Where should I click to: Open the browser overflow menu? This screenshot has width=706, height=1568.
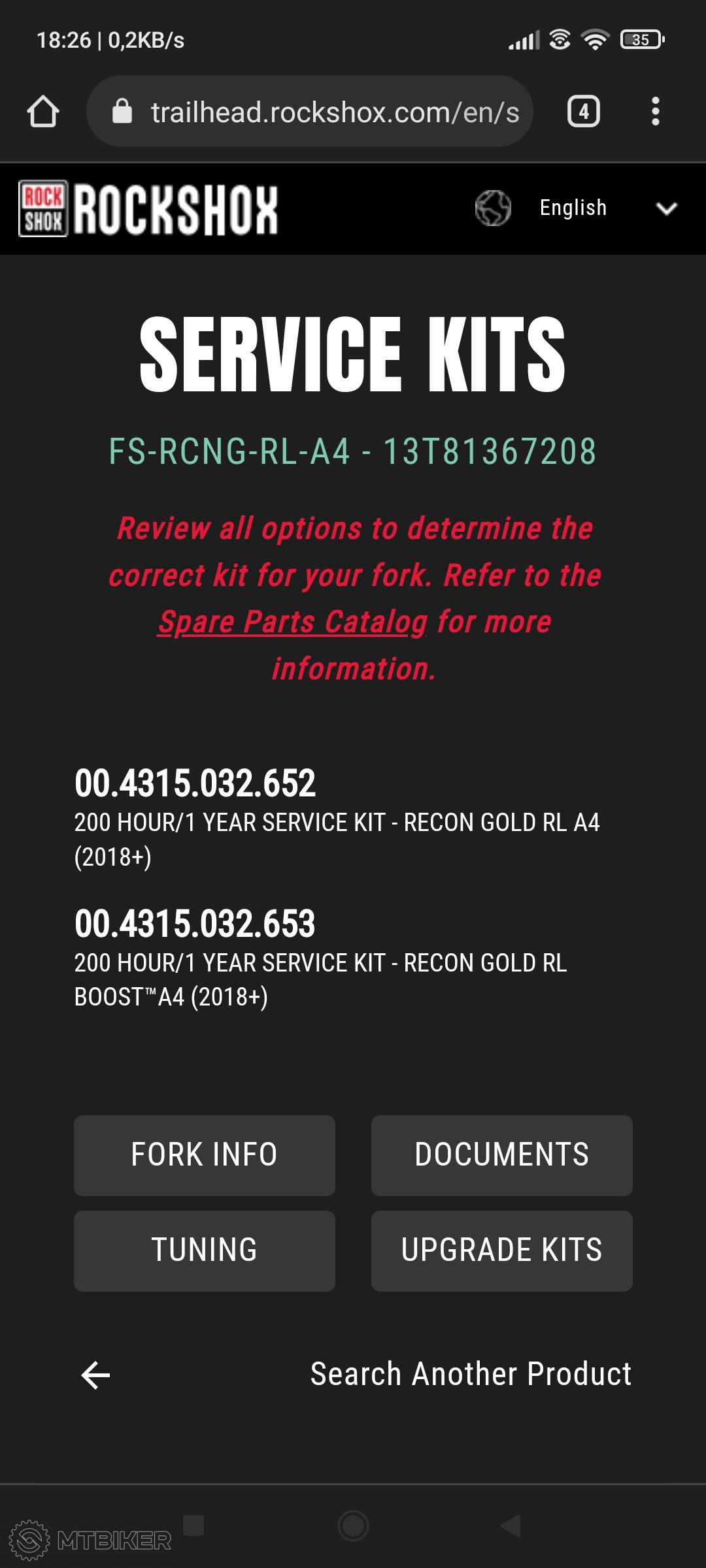point(655,112)
